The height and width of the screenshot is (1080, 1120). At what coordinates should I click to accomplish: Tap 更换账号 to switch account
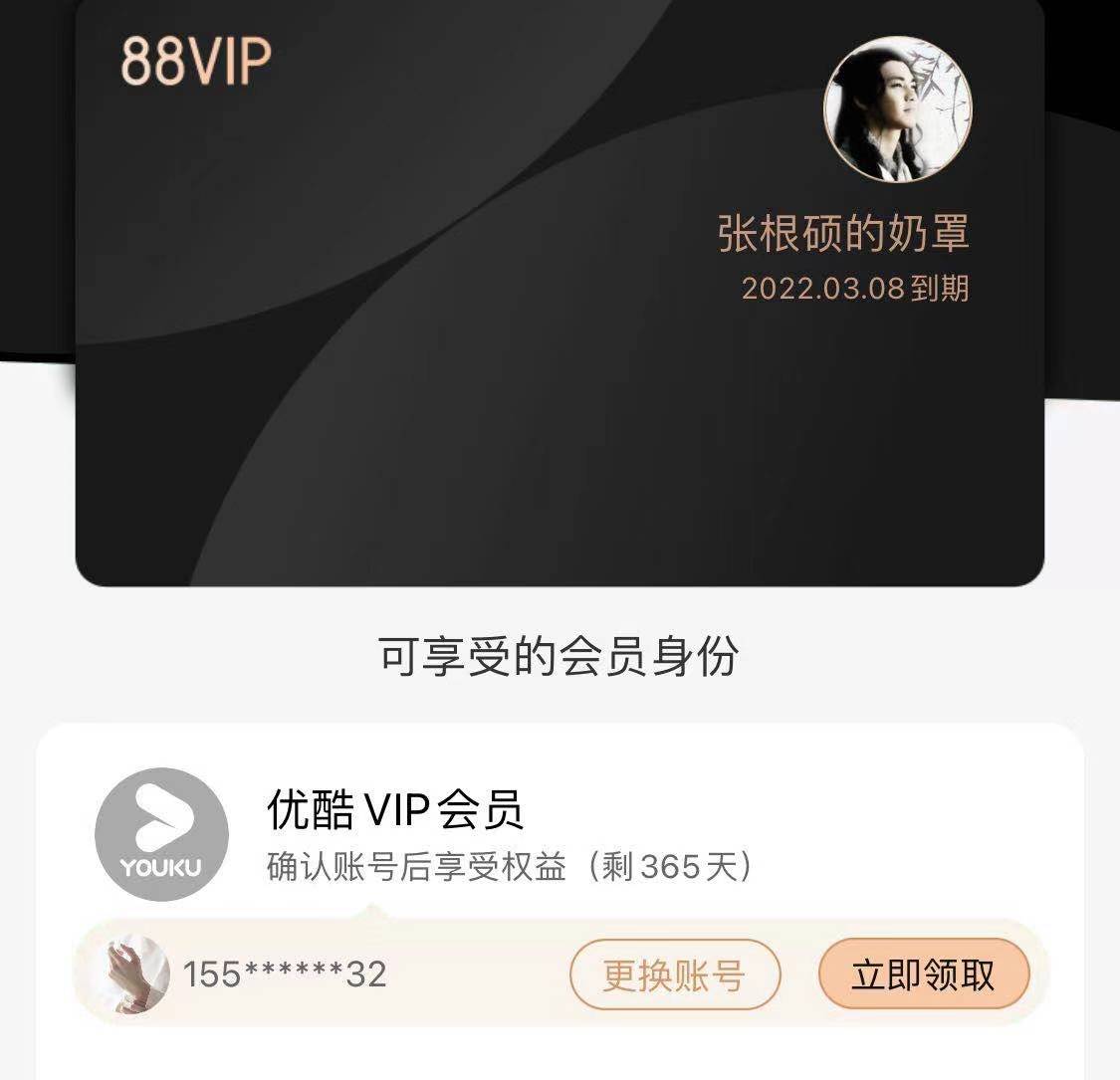tap(674, 974)
